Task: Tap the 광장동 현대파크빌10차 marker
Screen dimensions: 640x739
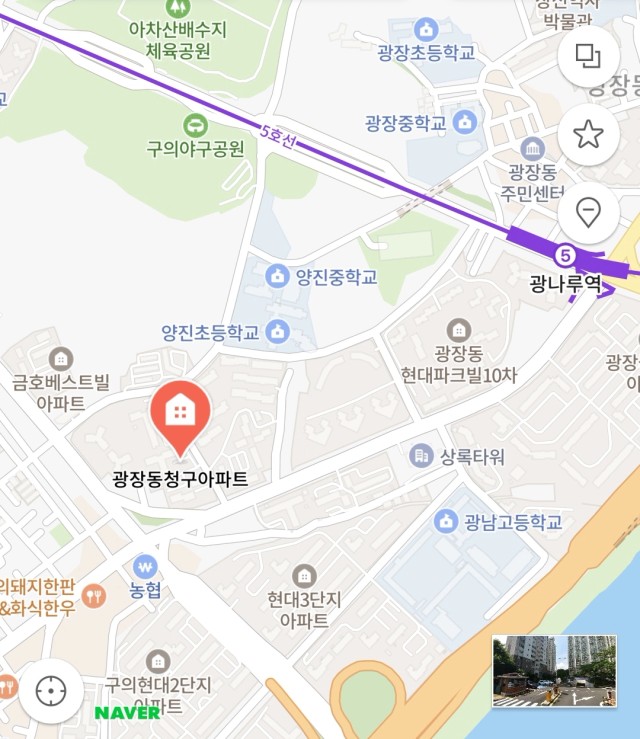Action: tap(459, 329)
